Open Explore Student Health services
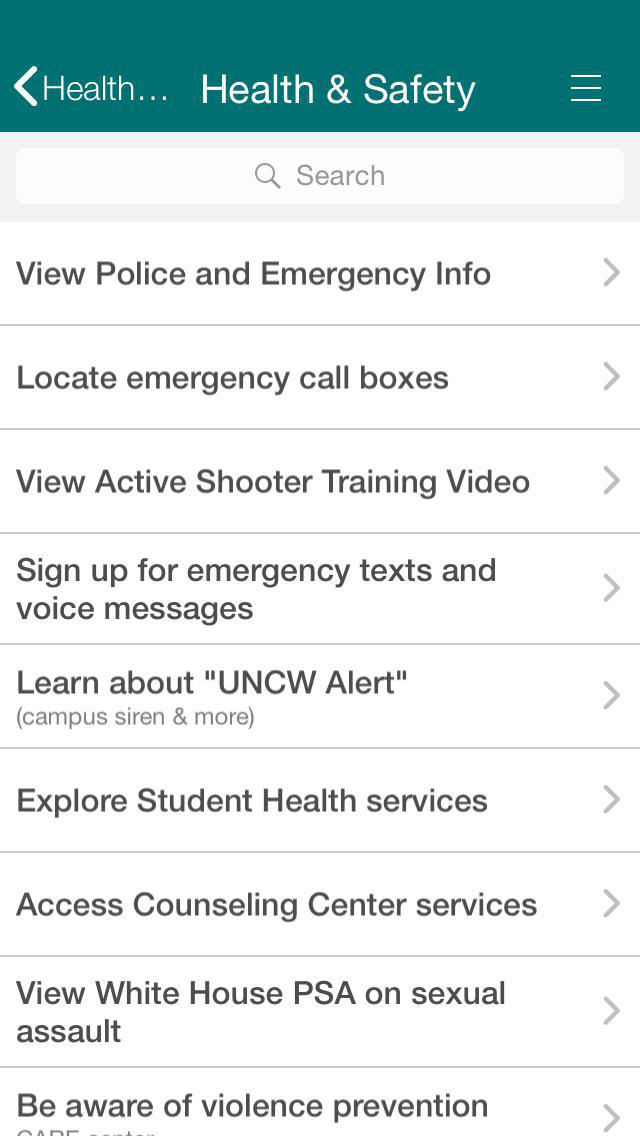Viewport: 640px width, 1136px height. coord(320,801)
